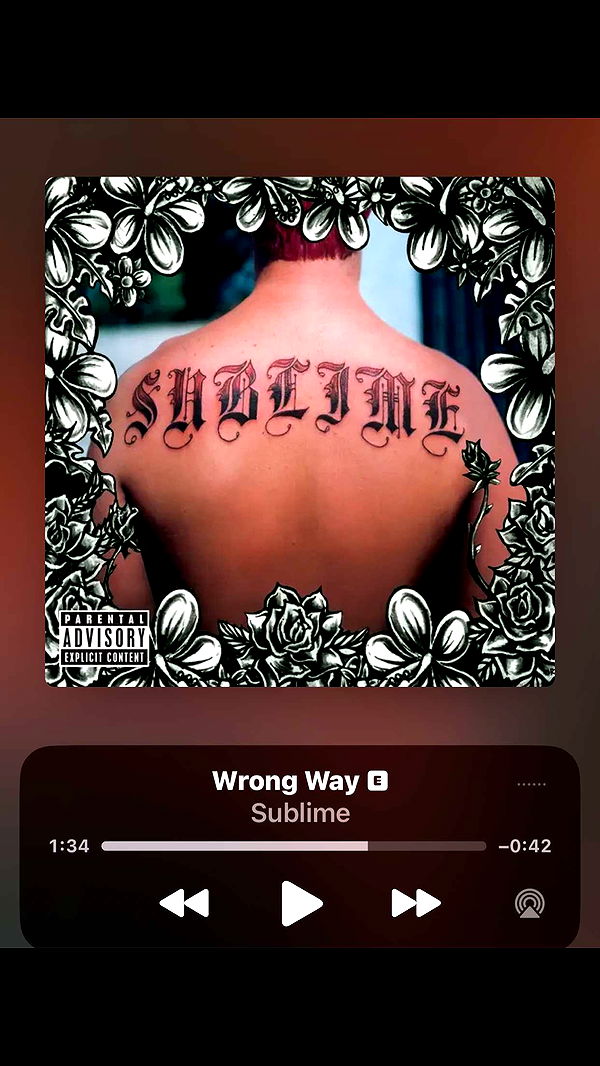
Task: Skip forward to the next track
Action: (416, 903)
